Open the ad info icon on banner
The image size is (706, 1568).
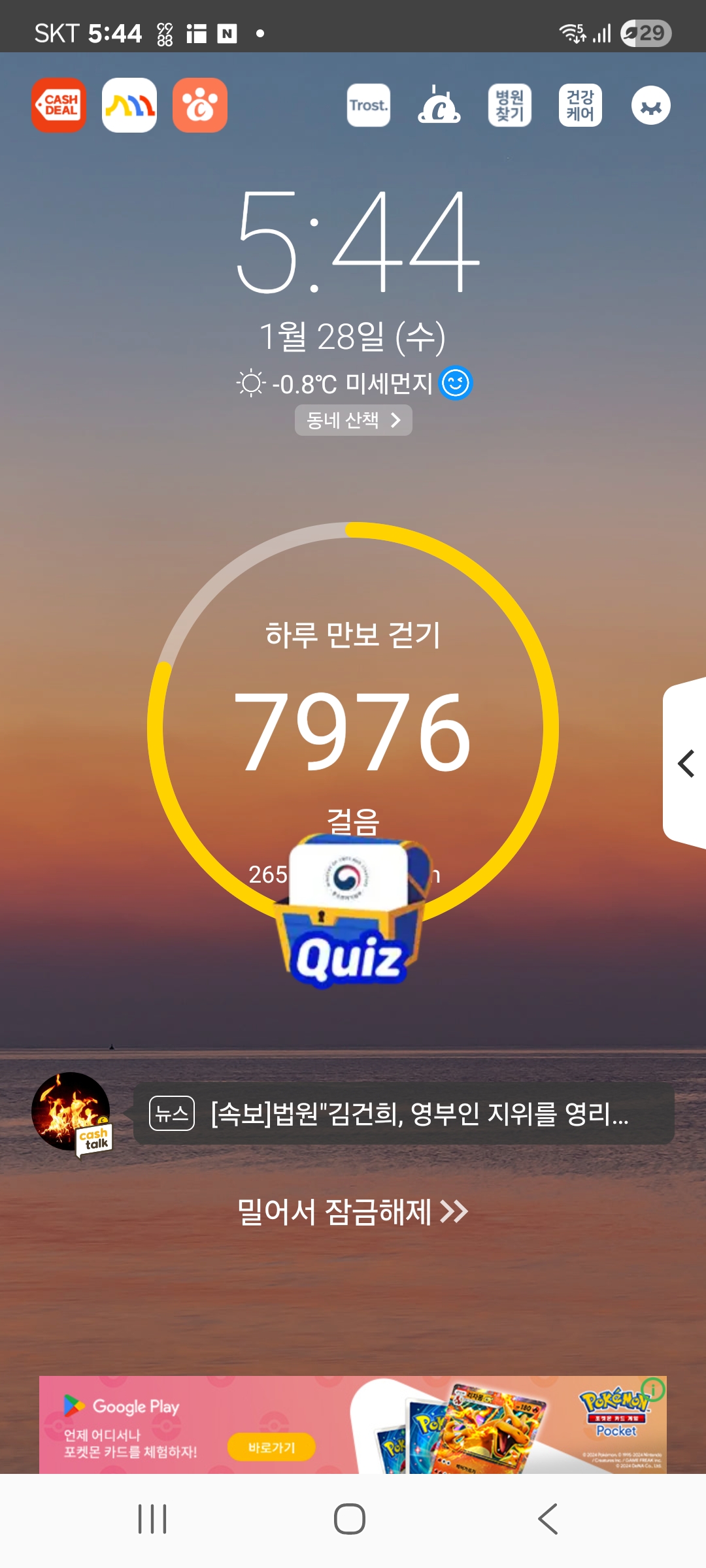(652, 1389)
